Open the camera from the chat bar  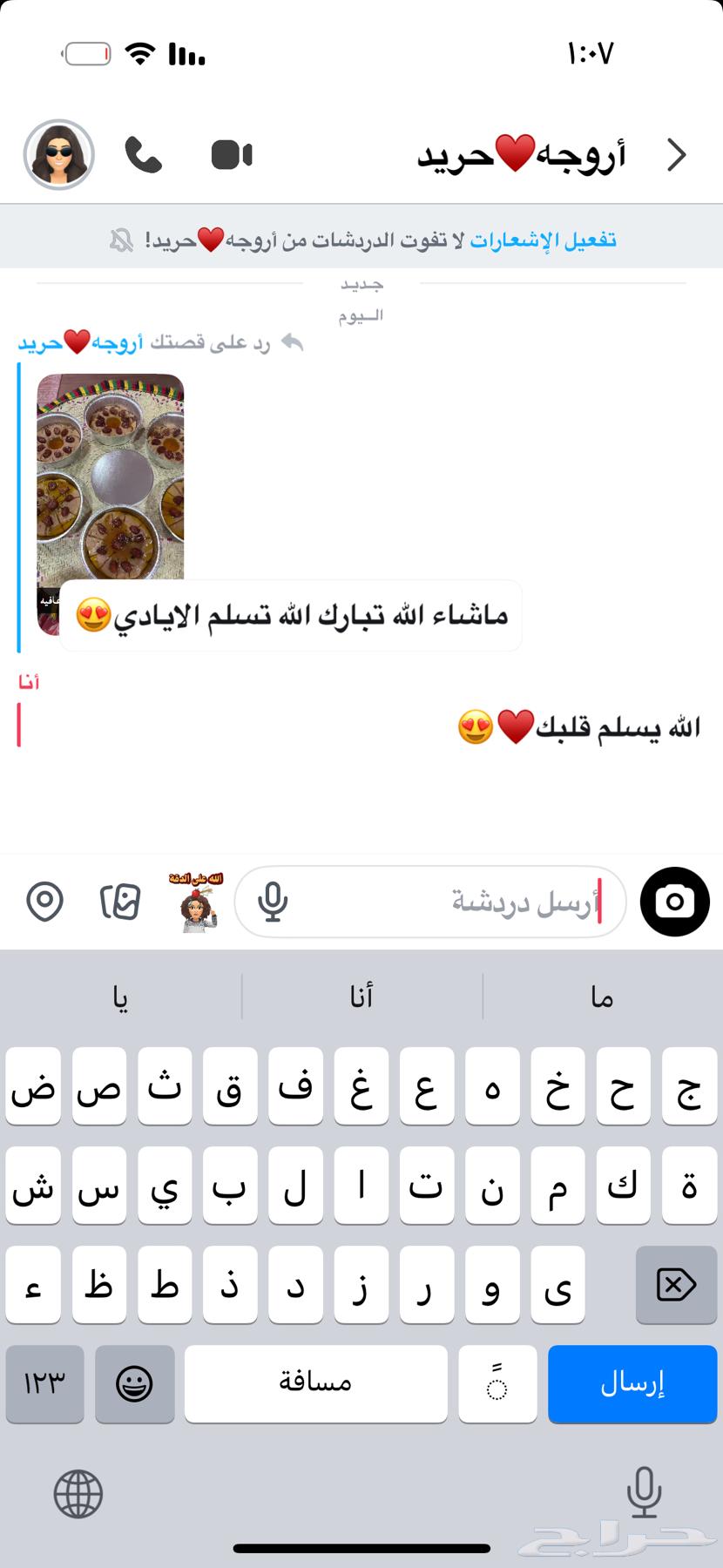tap(674, 902)
